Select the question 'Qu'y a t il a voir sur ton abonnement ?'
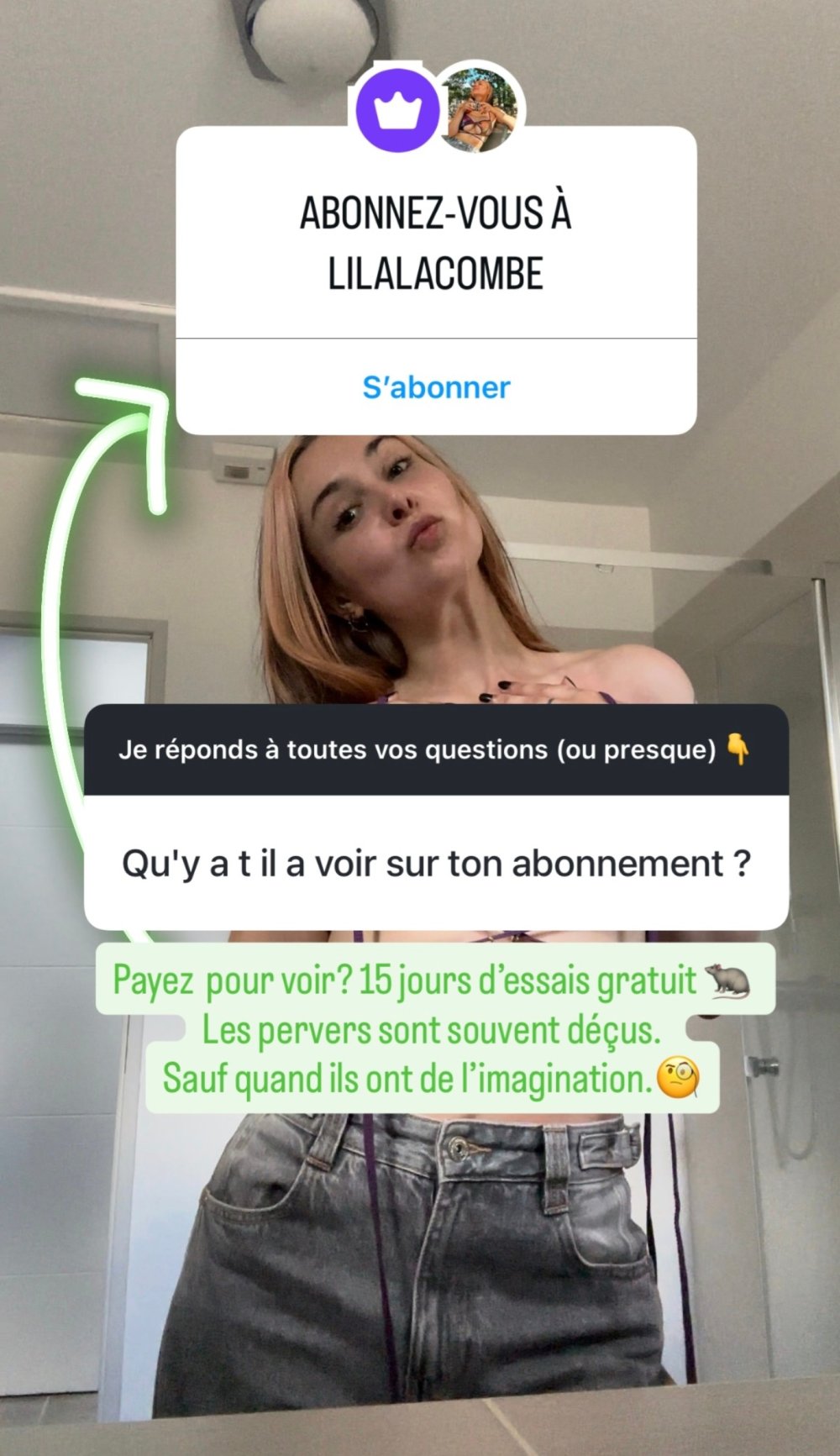840x1456 pixels. (x=436, y=860)
